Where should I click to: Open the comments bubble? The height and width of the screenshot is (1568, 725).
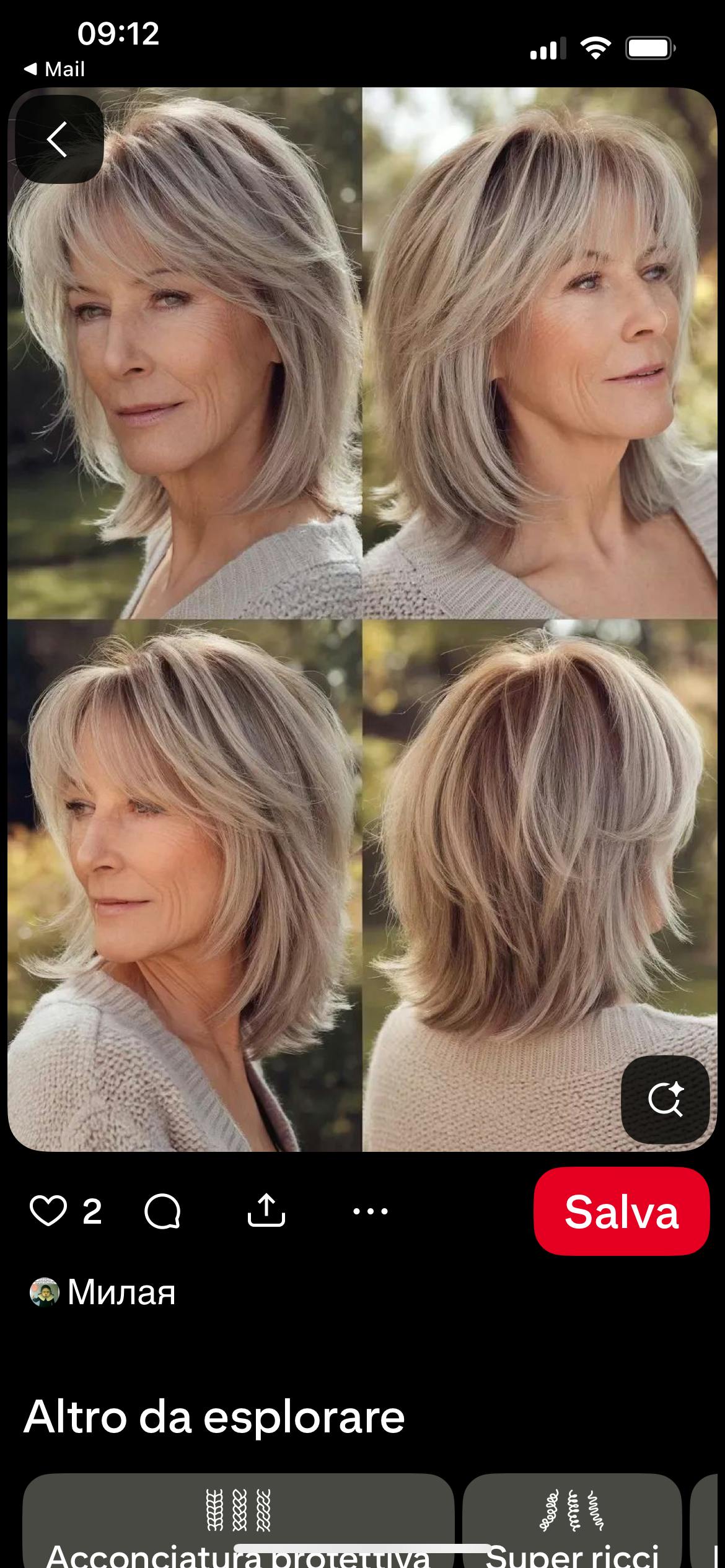point(162,1211)
